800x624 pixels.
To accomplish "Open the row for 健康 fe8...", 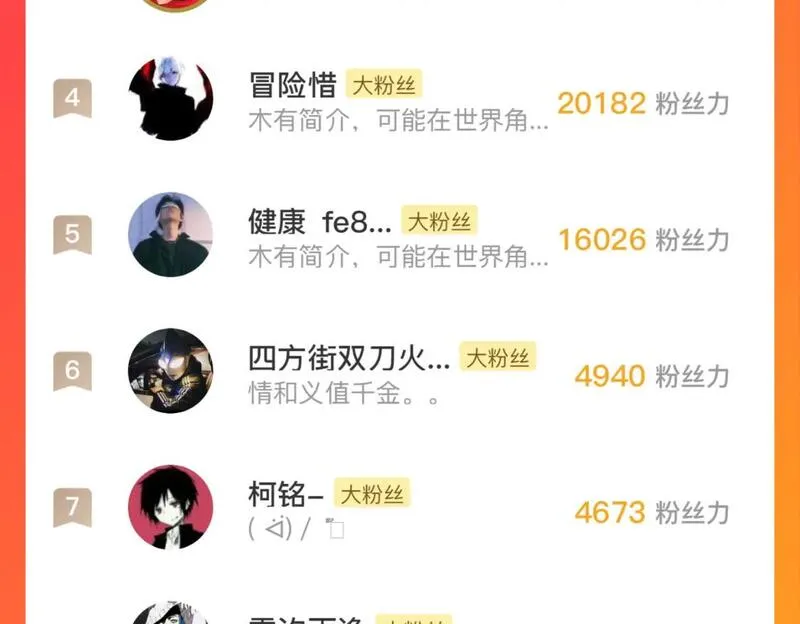I will (x=400, y=236).
